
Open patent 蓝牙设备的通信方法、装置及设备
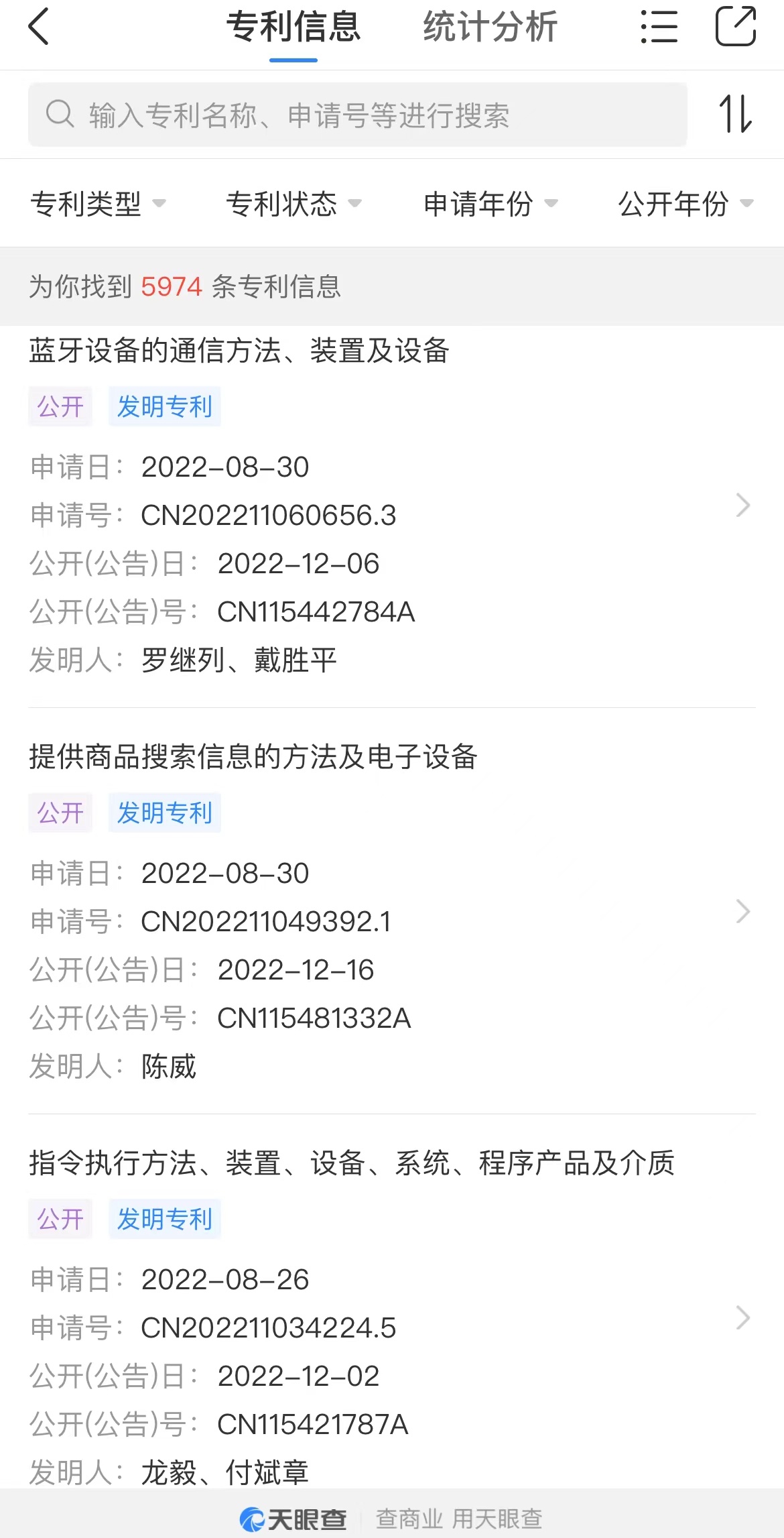point(392,505)
